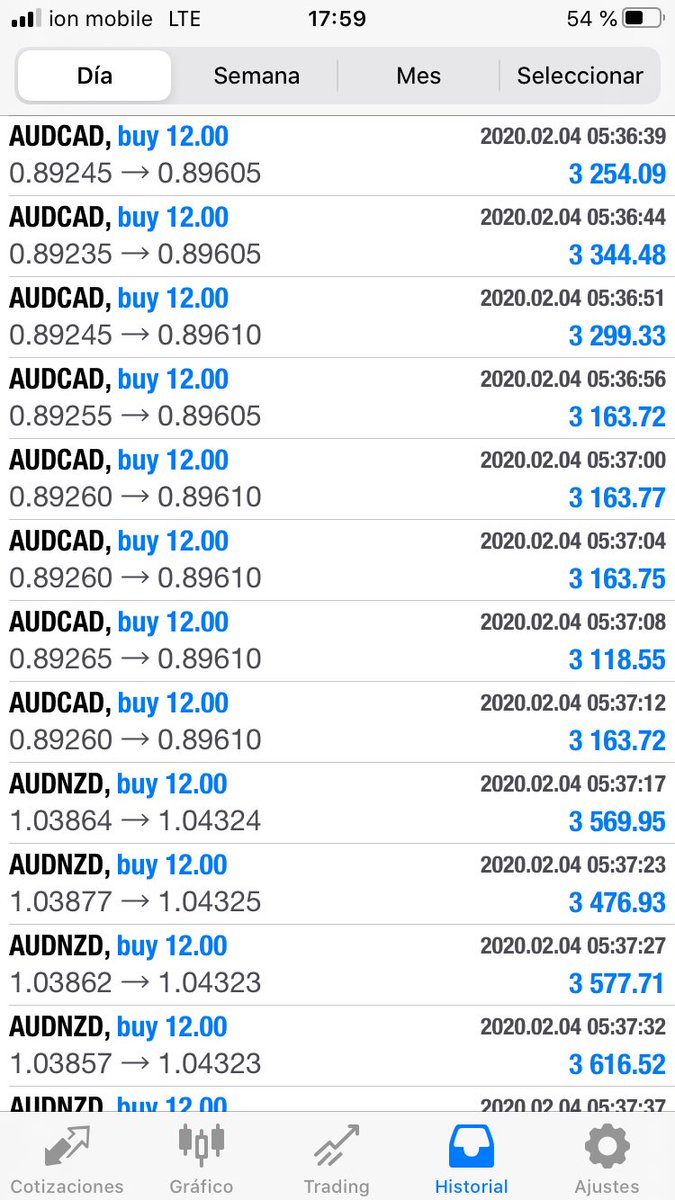Expand the AUDNZD trade with profit 3 476.93
Image resolution: width=675 pixels, height=1200 pixels.
[337, 884]
